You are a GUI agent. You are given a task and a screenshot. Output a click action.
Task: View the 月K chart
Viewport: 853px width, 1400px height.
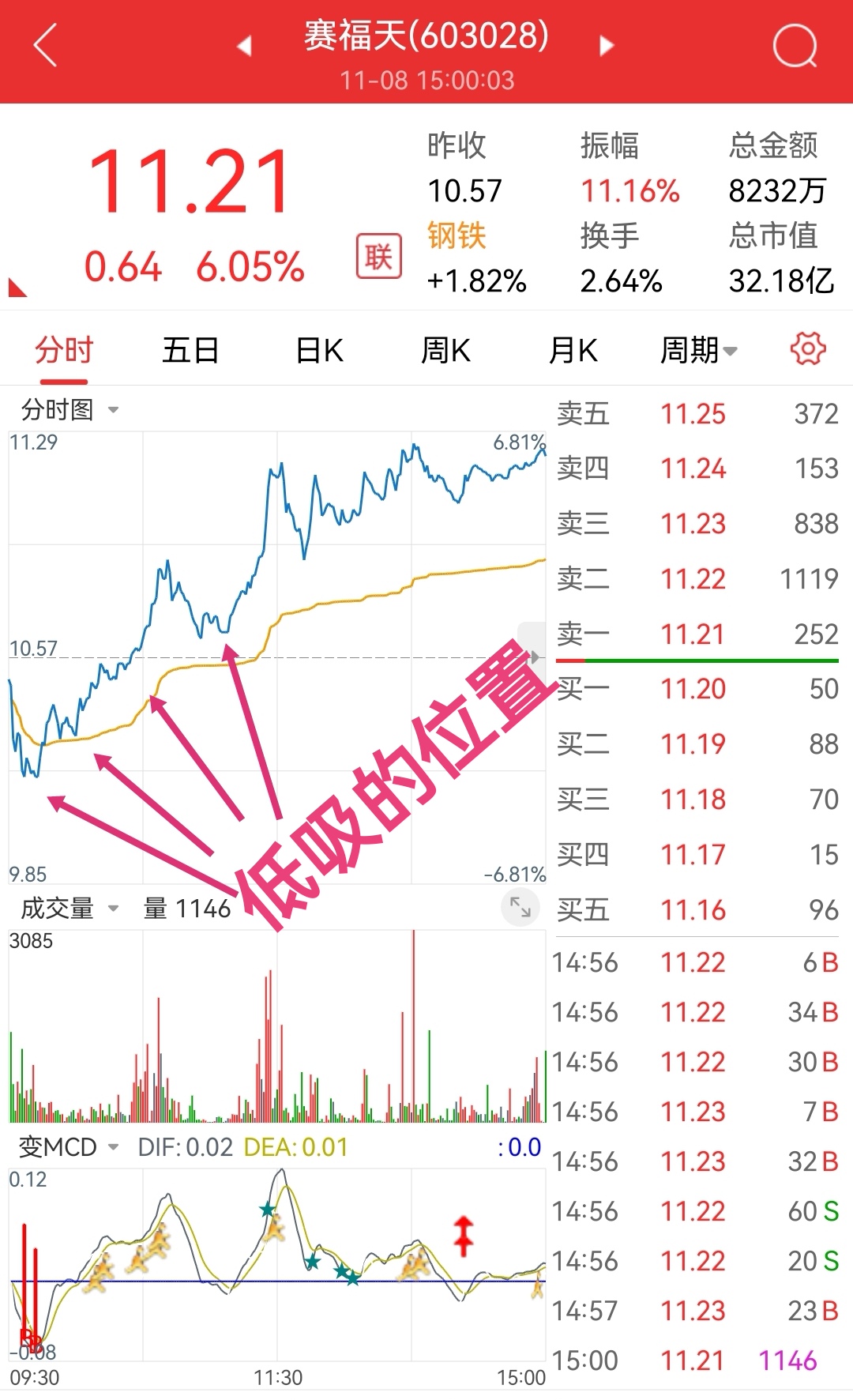573,350
